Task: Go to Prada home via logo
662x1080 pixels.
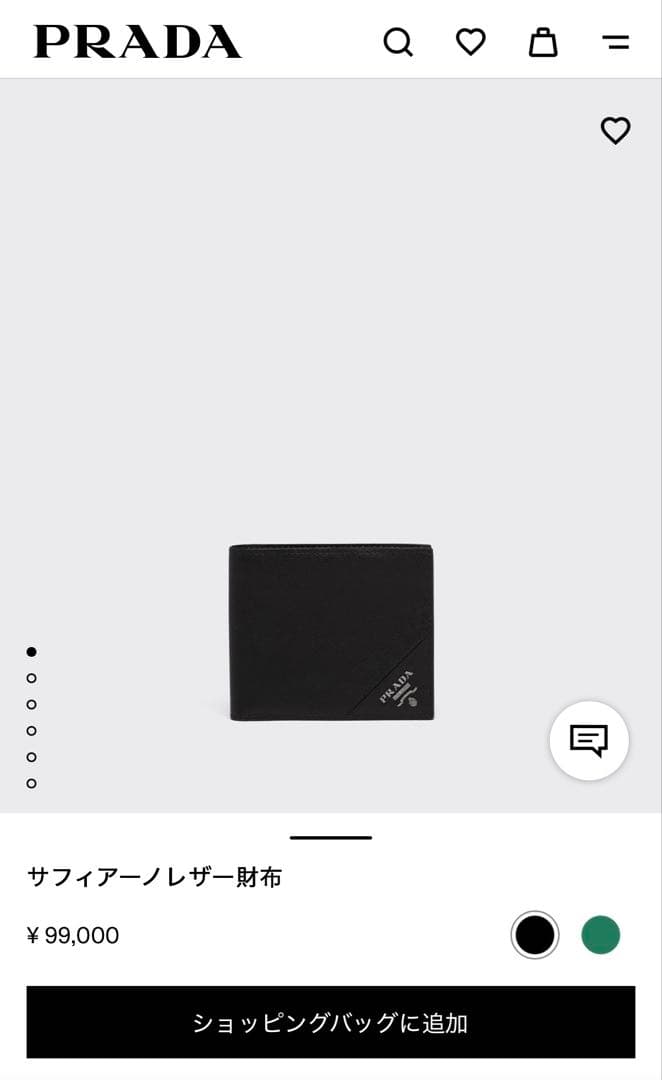Action: [138, 42]
